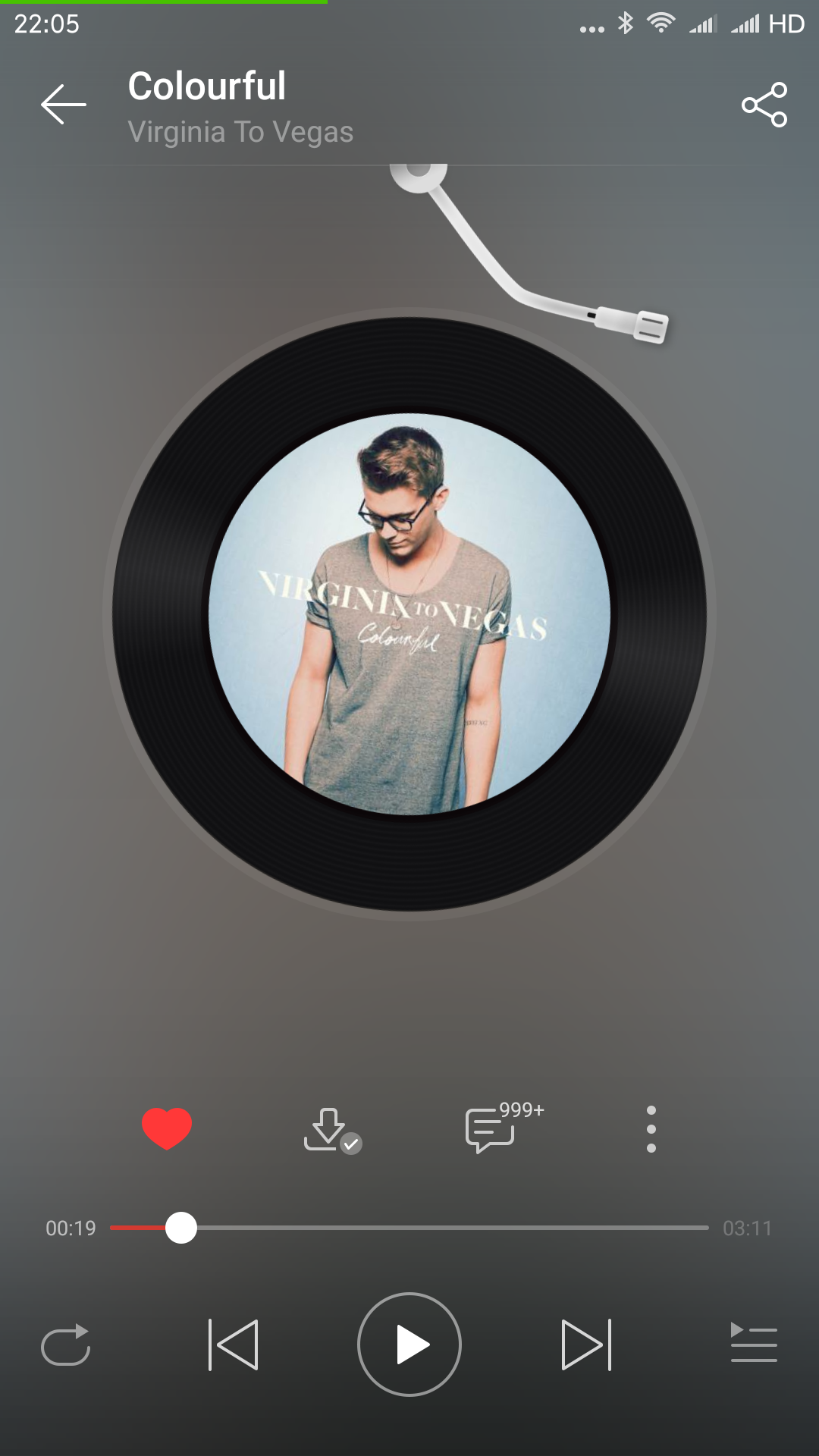Tap the downloaded song icon
819x1456 pixels.
(332, 1130)
